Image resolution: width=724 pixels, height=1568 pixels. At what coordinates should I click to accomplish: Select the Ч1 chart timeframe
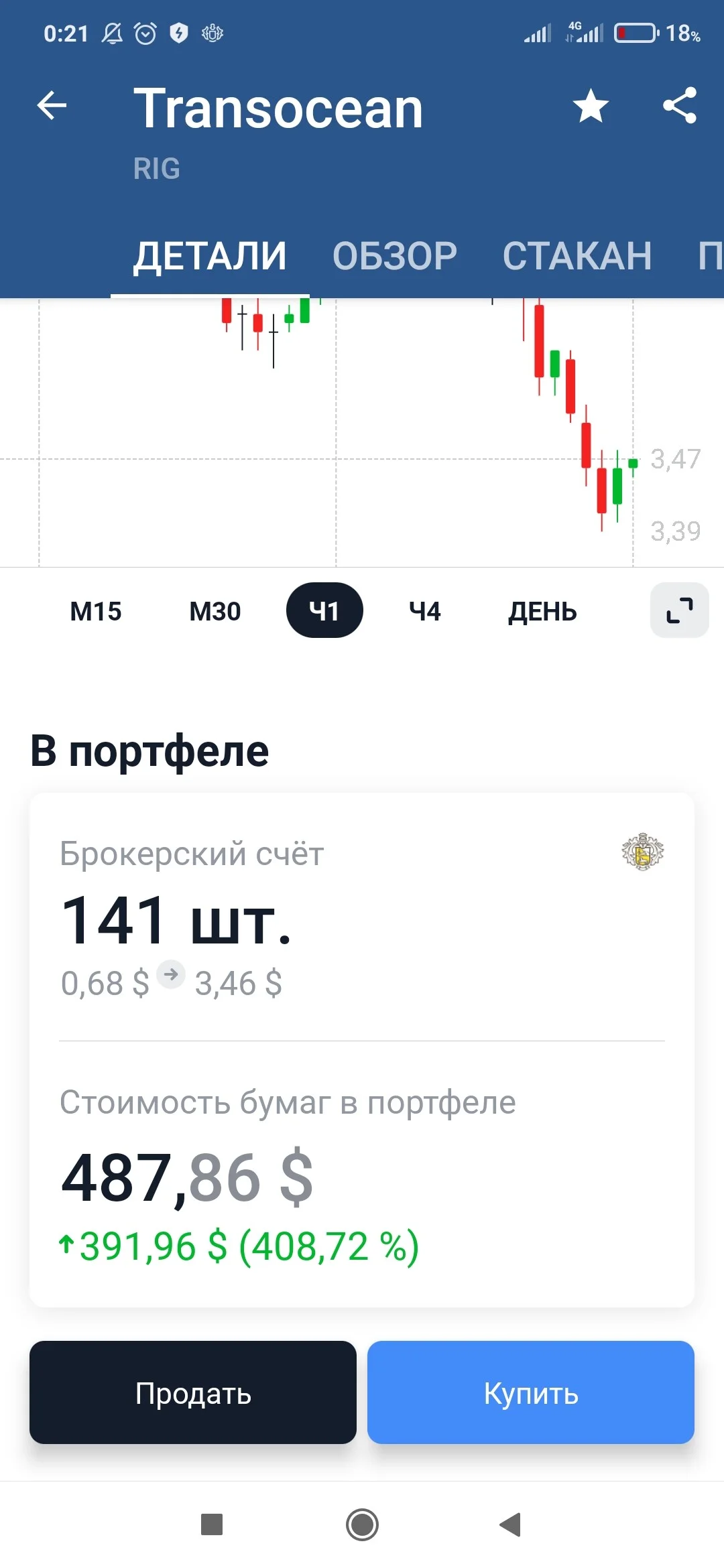coord(324,610)
